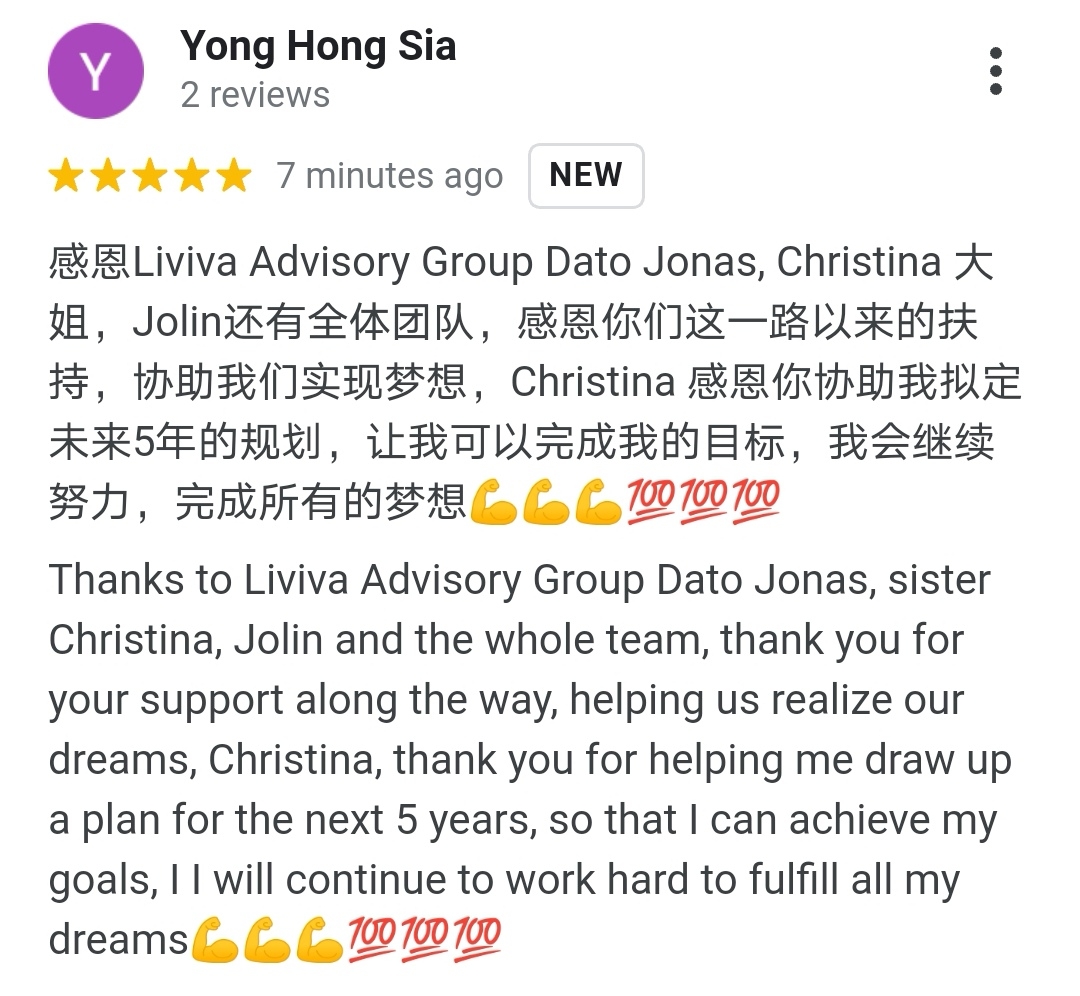Open the review's three-dot overflow menu
This screenshot has height=996, width=1080.
pos(994,71)
